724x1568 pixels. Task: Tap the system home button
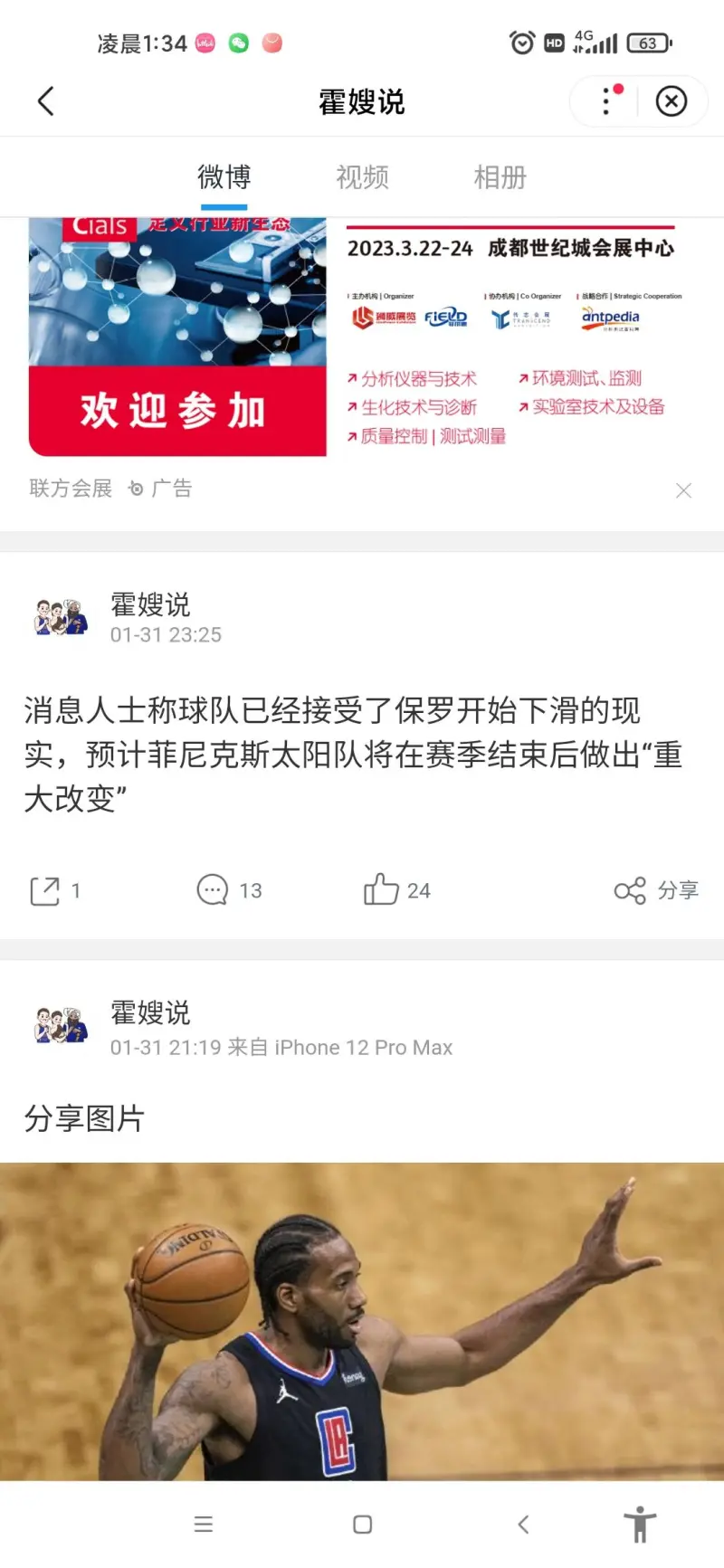[362, 1525]
